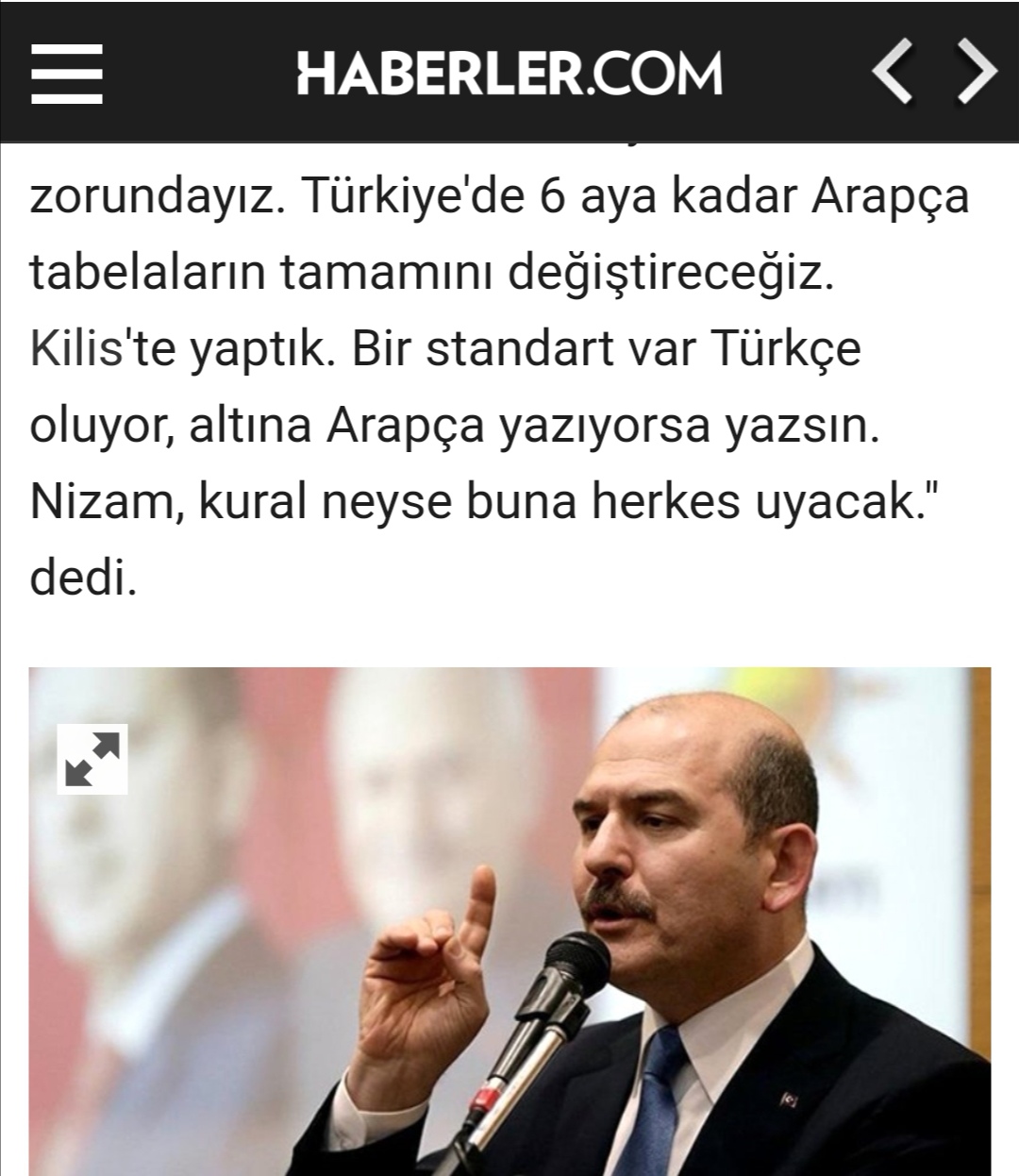The image size is (1019, 1176).
Task: Open the hamburger menu
Action: coord(66,73)
